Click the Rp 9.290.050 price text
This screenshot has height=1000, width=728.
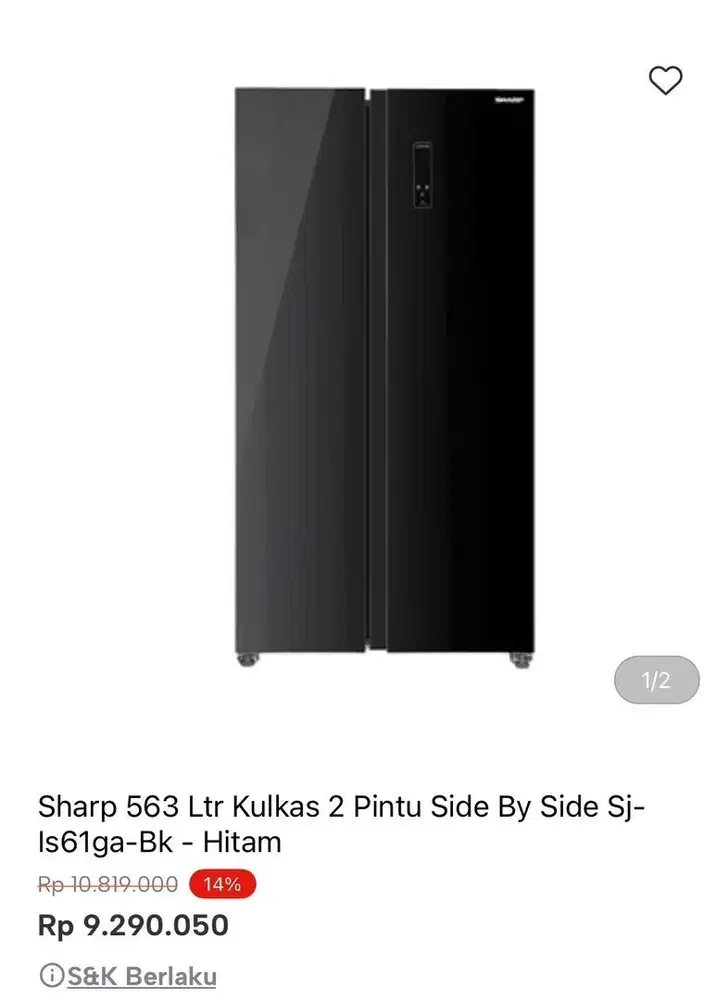[134, 925]
